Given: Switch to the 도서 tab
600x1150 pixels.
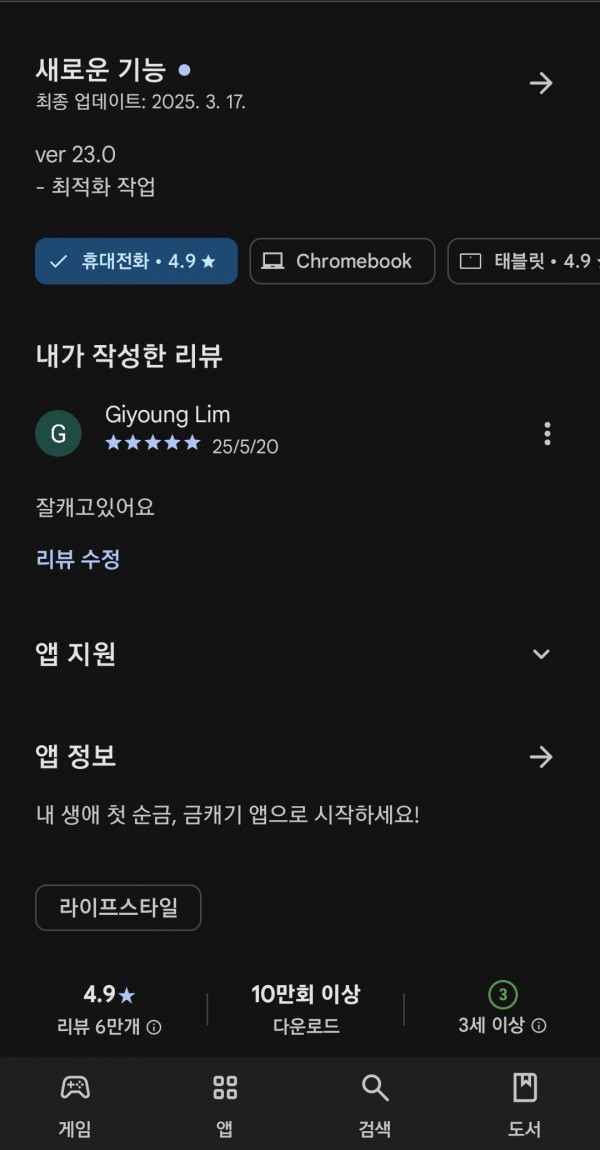Looking at the screenshot, I should pos(524,1105).
